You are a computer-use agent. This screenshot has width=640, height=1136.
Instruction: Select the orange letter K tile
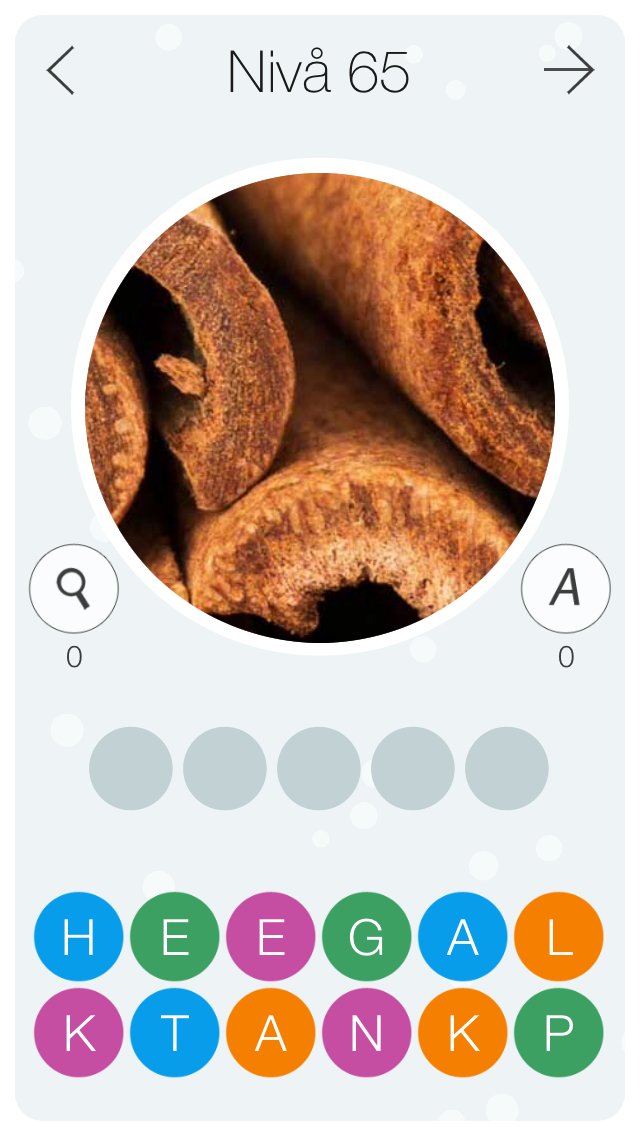(463, 1032)
